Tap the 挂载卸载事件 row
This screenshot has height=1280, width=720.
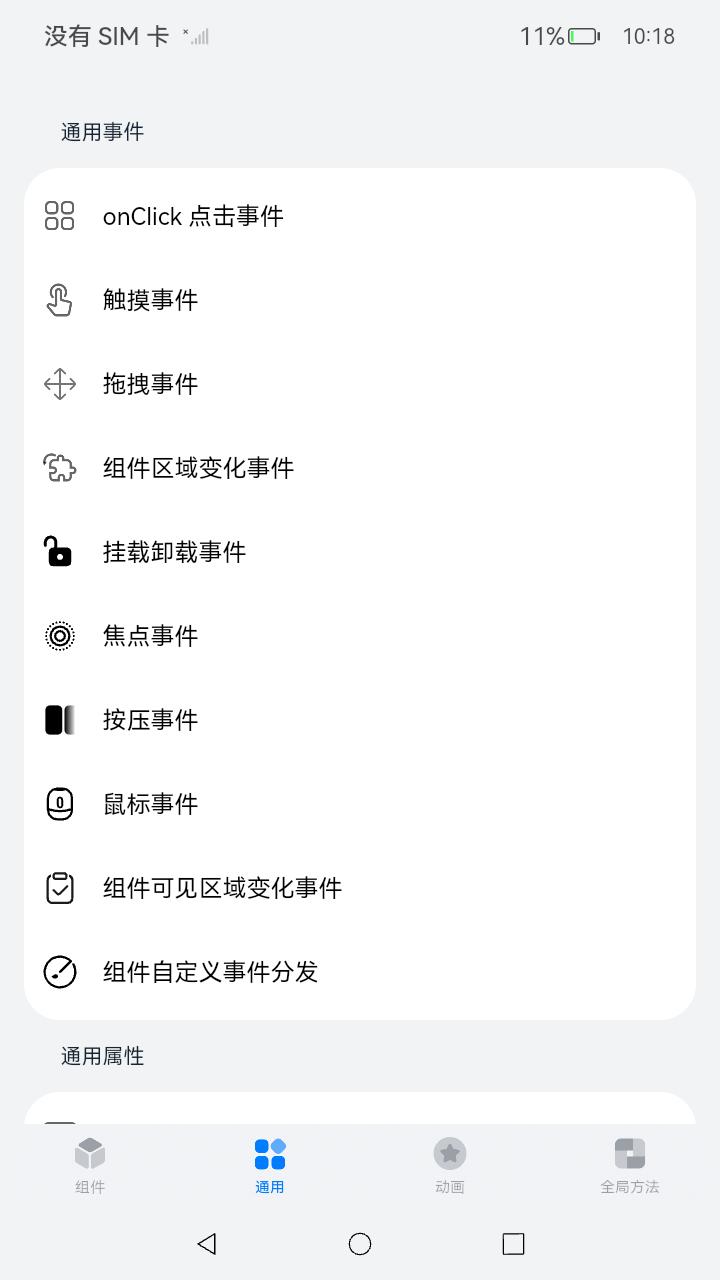click(360, 552)
